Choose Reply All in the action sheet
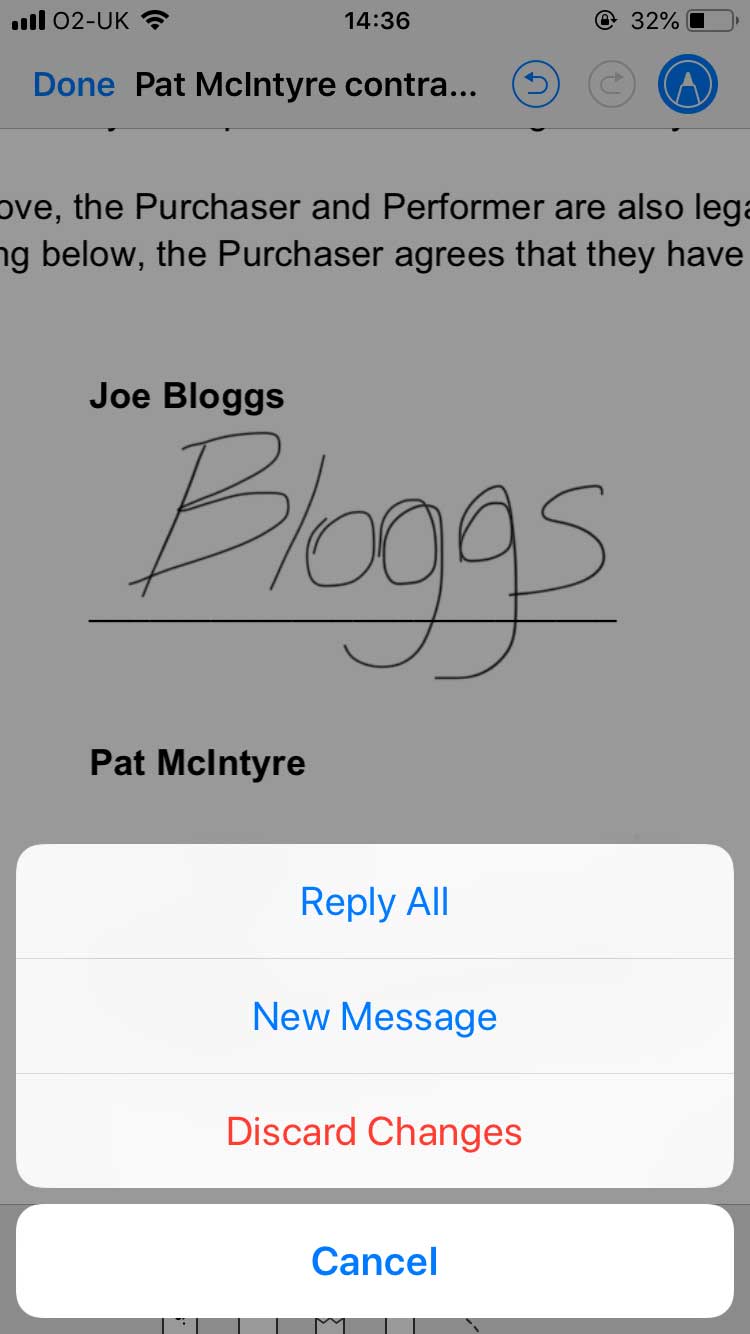Viewport: 750px width, 1334px height. pos(375,902)
